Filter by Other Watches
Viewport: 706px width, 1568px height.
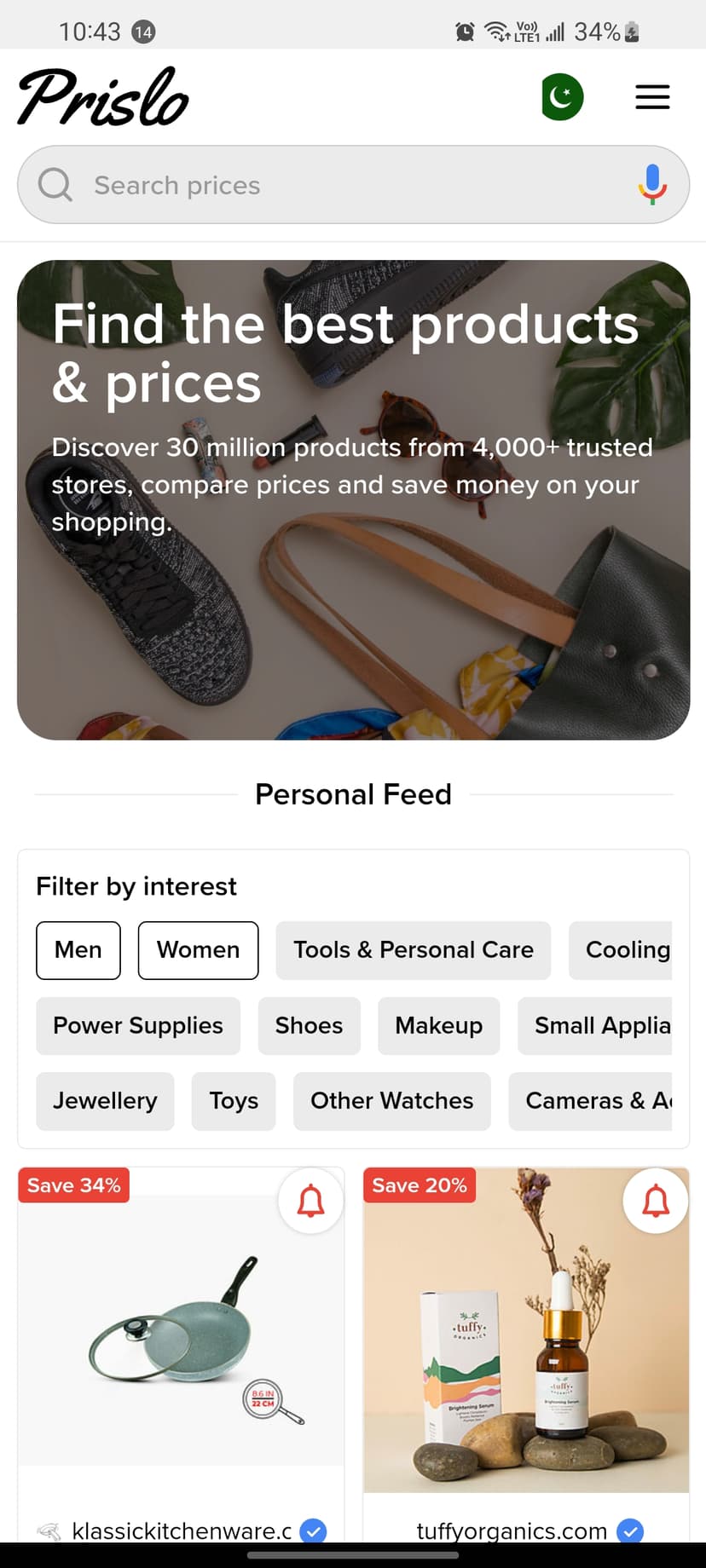click(x=391, y=1101)
